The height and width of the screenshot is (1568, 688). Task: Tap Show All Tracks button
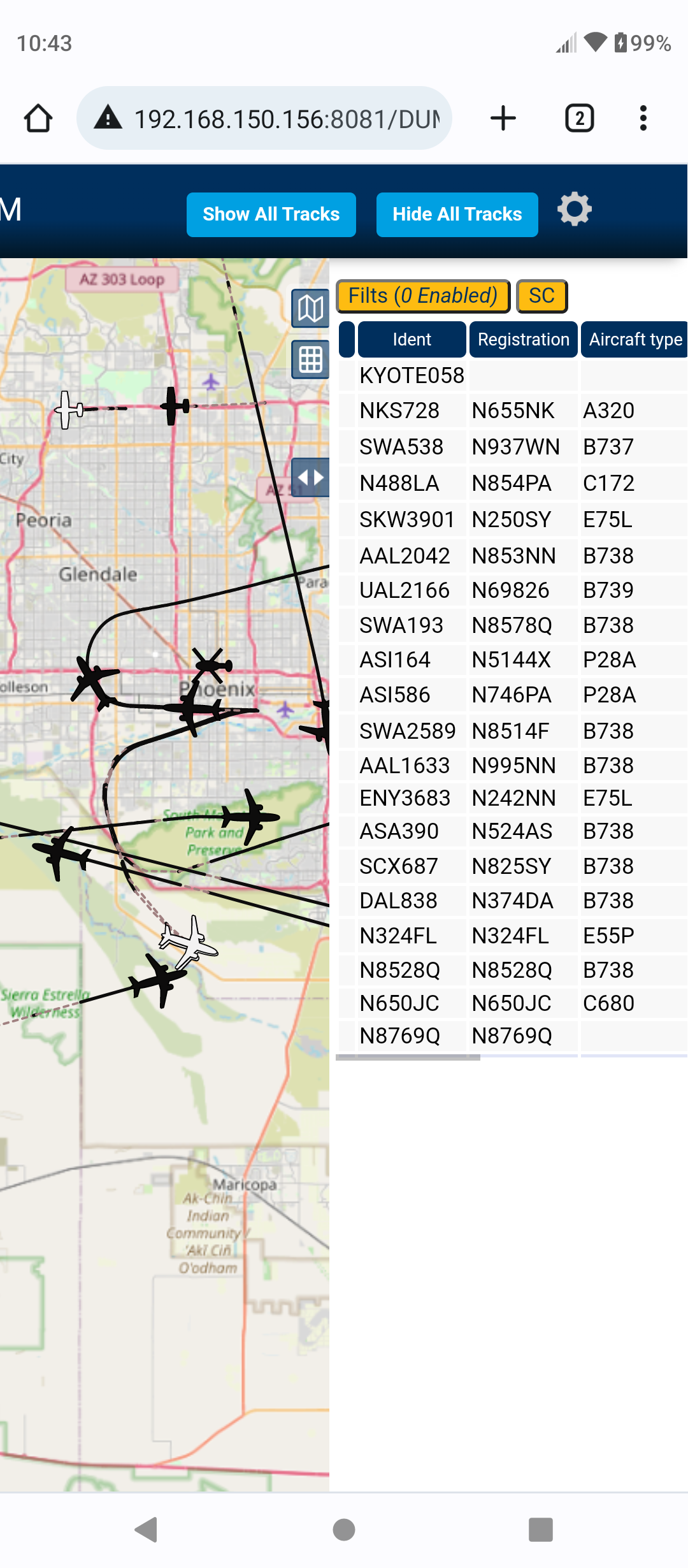click(x=271, y=214)
